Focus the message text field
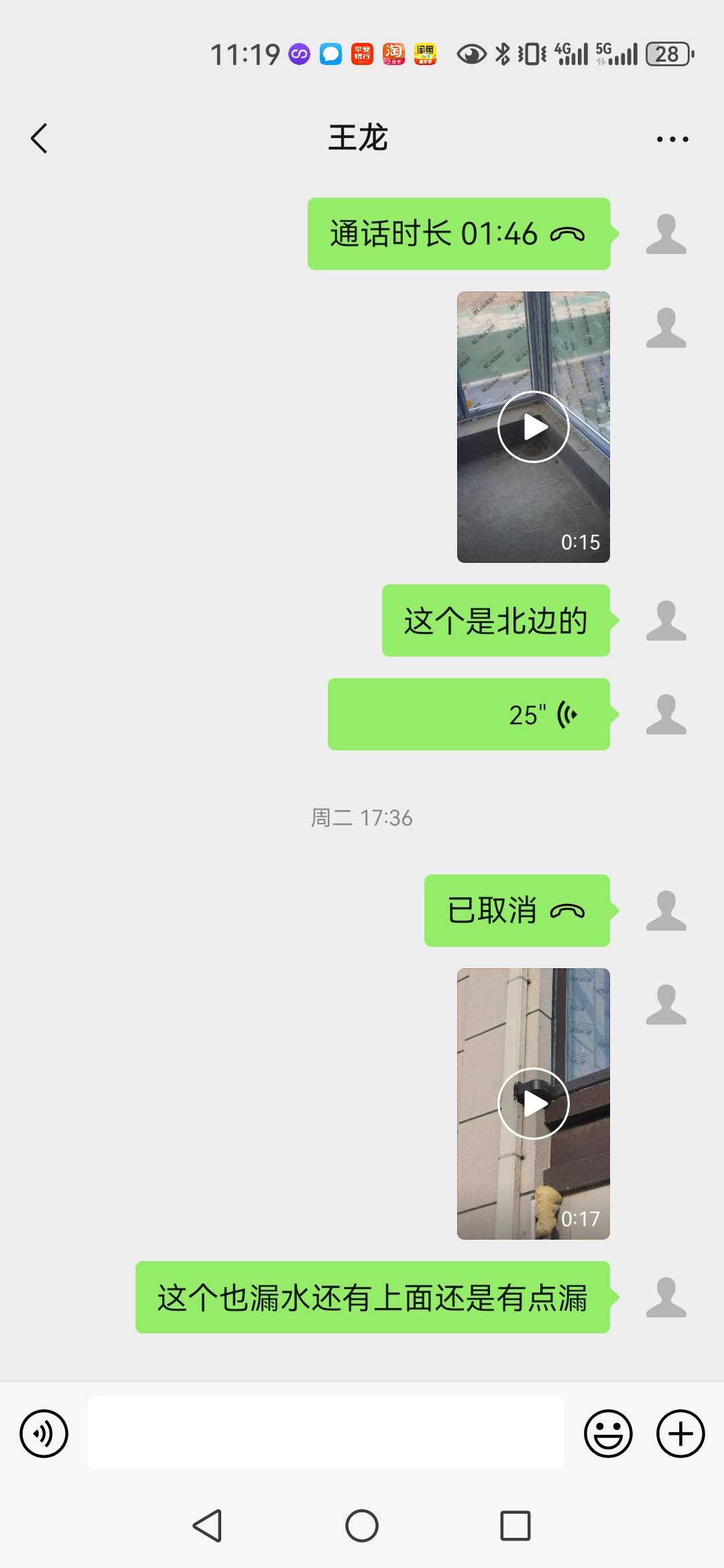This screenshot has height=1568, width=724. coord(326,1433)
